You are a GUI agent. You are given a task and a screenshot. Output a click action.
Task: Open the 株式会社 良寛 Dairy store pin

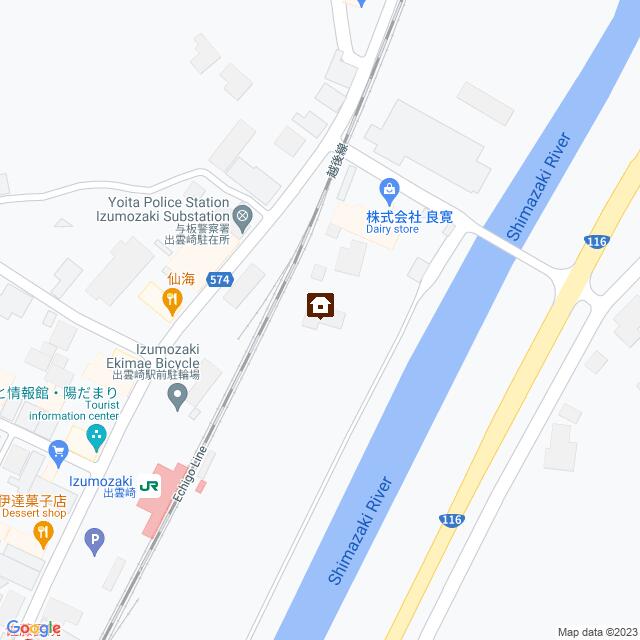pyautogui.click(x=389, y=188)
